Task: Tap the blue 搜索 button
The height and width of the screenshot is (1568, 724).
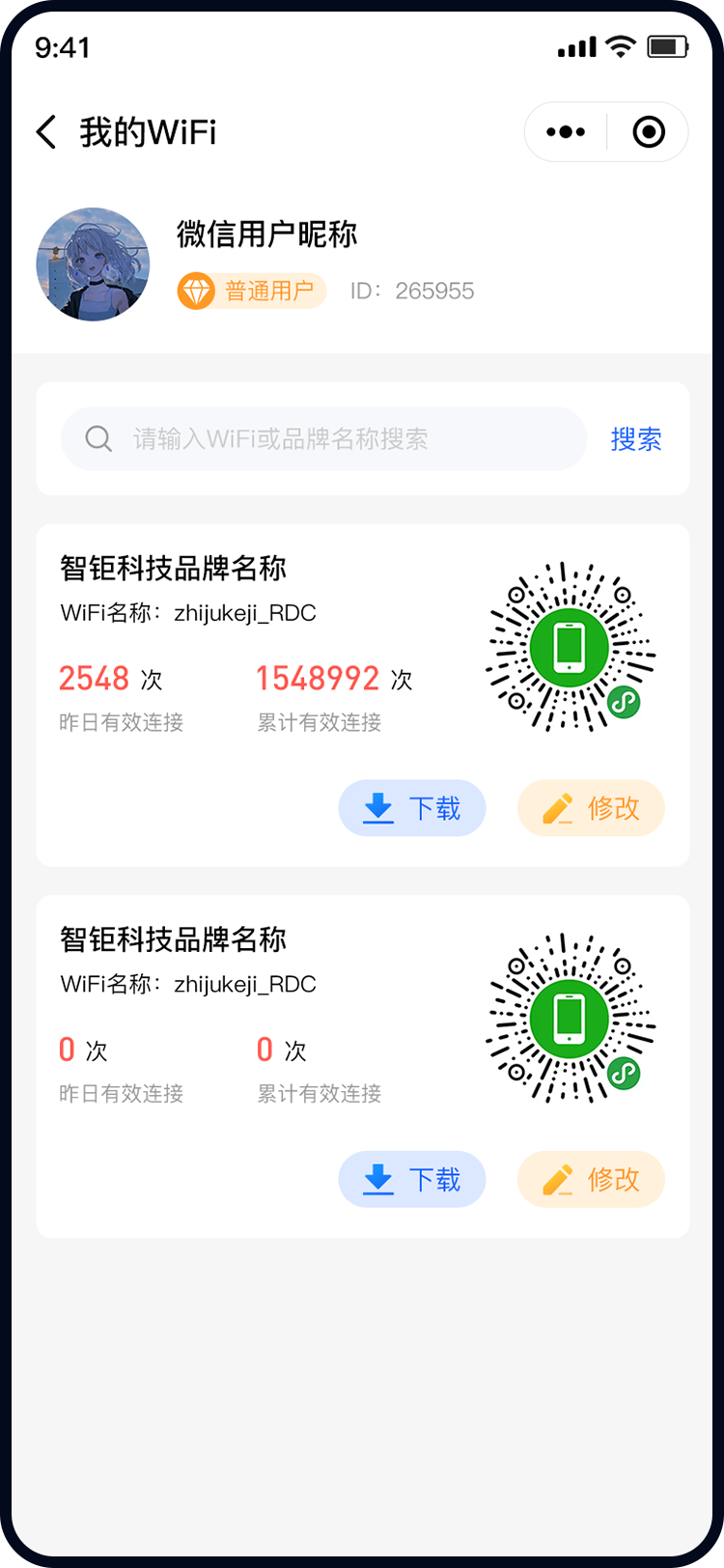Action: click(x=636, y=439)
